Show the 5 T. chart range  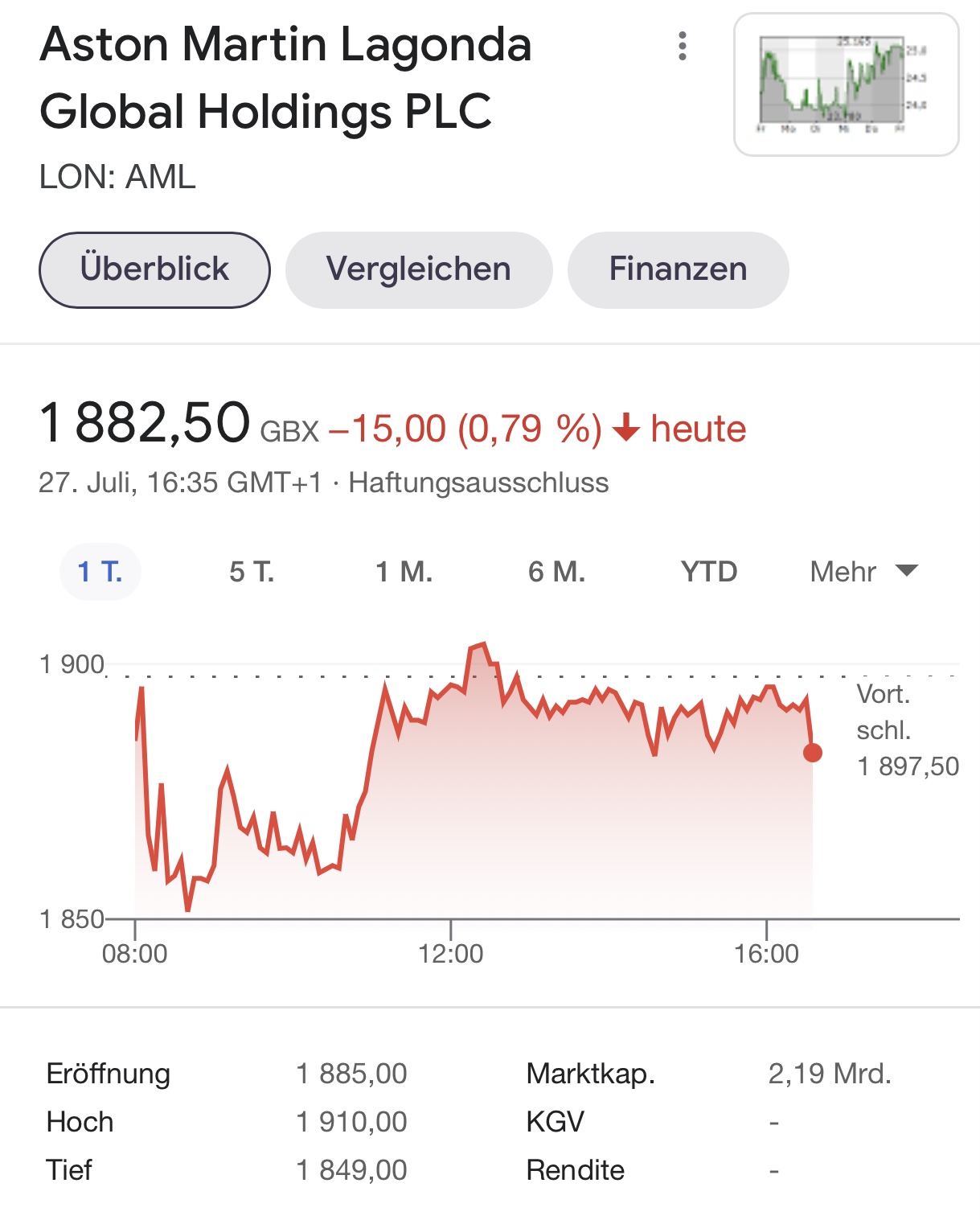pos(252,572)
